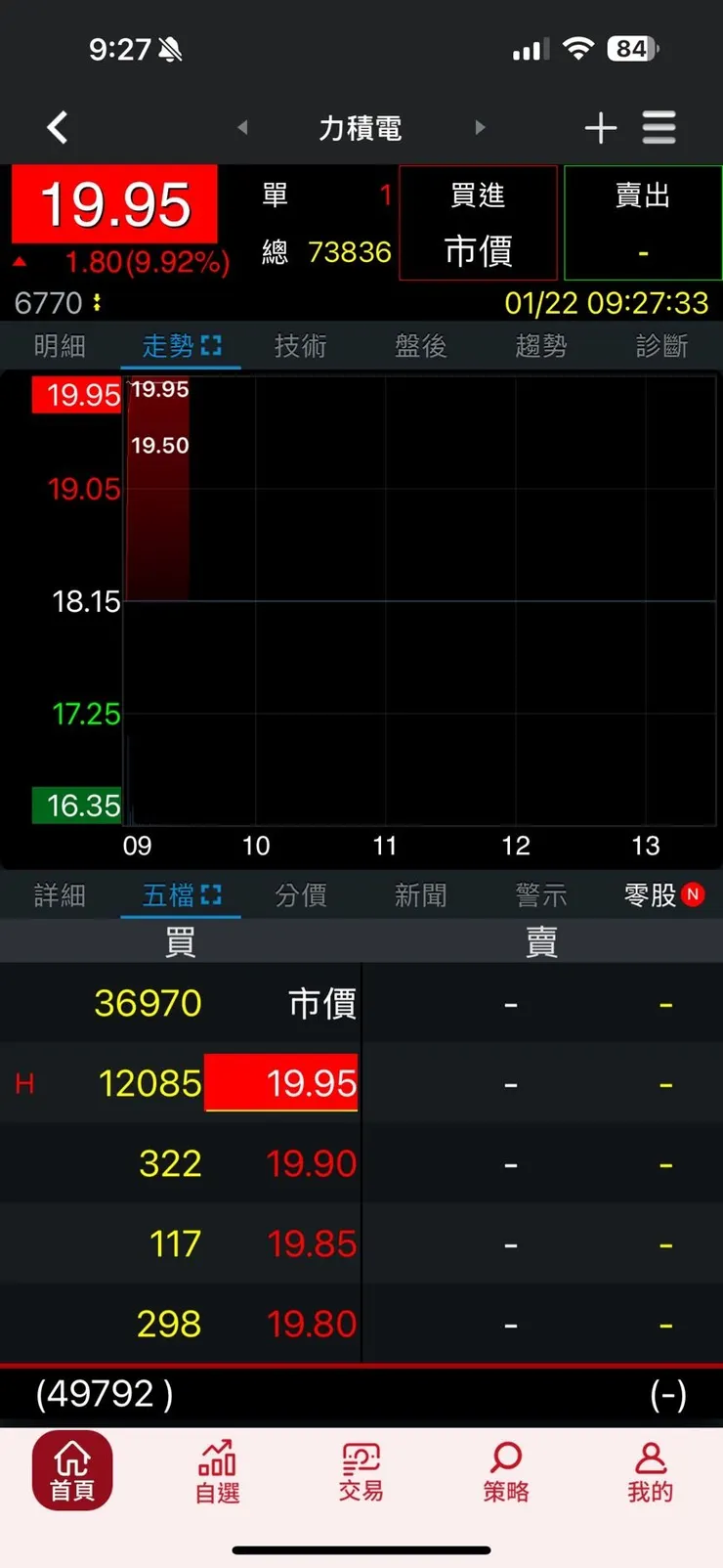
Task: Expand the 五檔 quote panel fullscreen
Action: tap(209, 893)
